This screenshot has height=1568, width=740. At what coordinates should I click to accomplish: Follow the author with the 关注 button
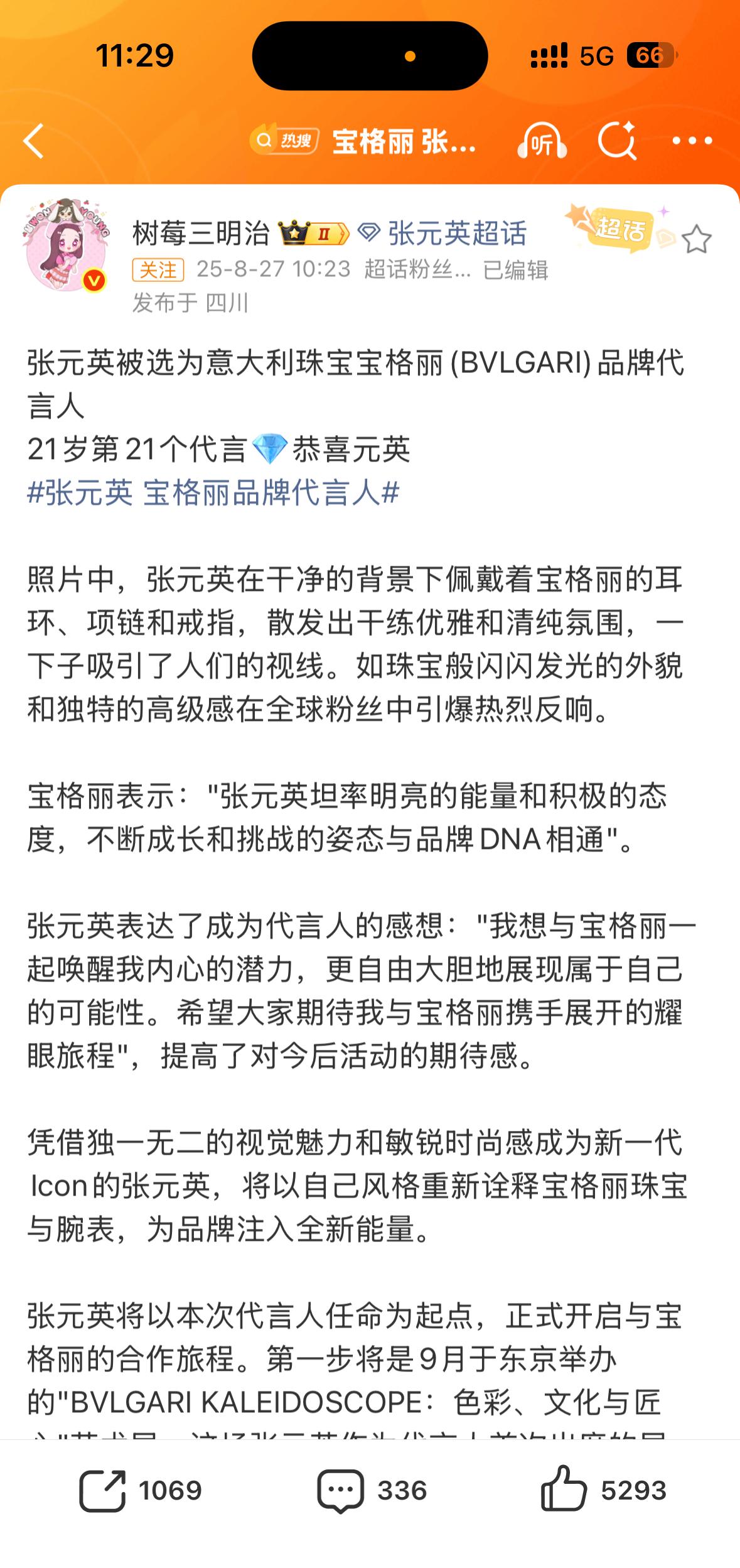tap(158, 270)
